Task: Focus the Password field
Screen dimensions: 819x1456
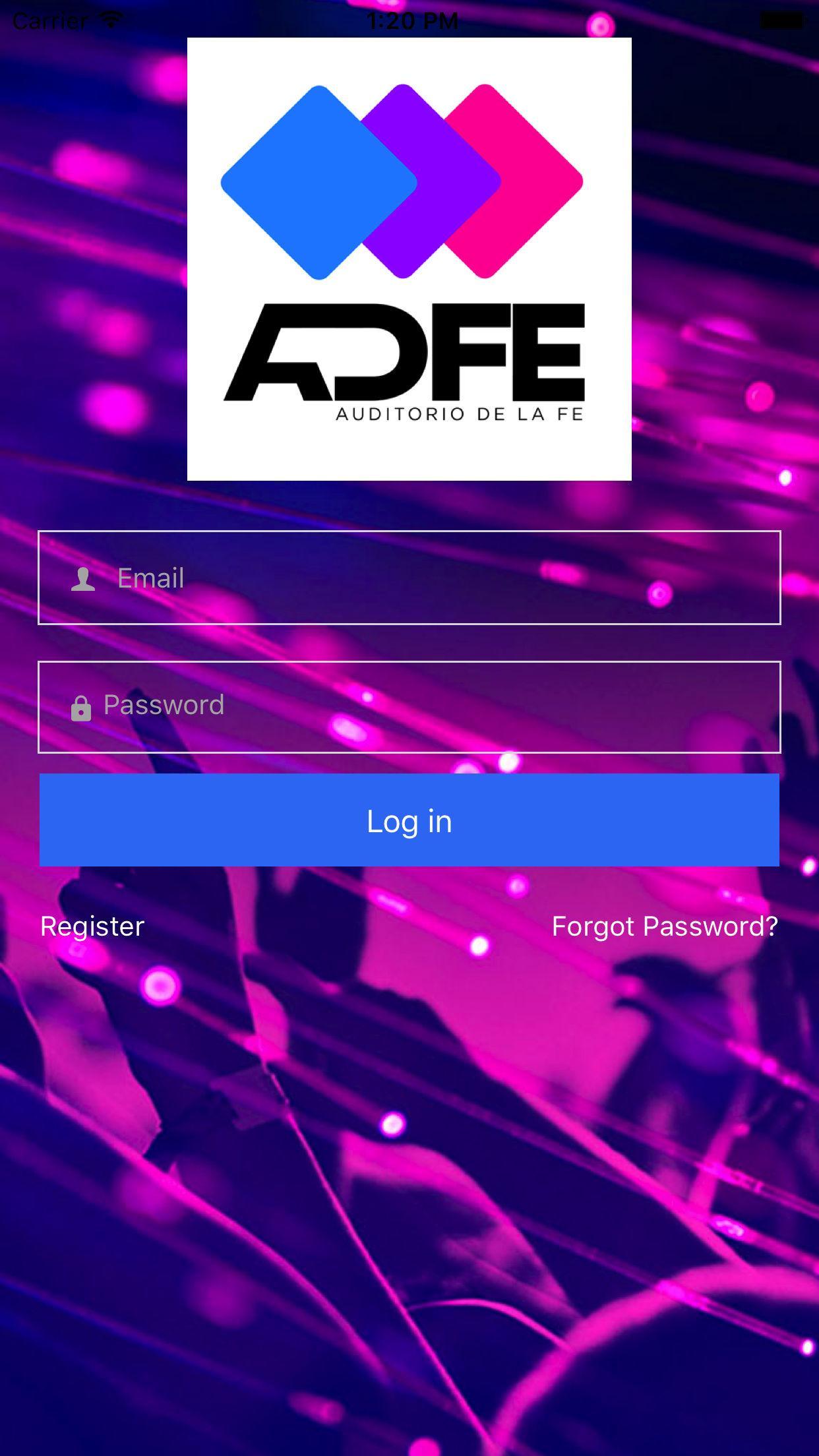Action: (x=409, y=706)
